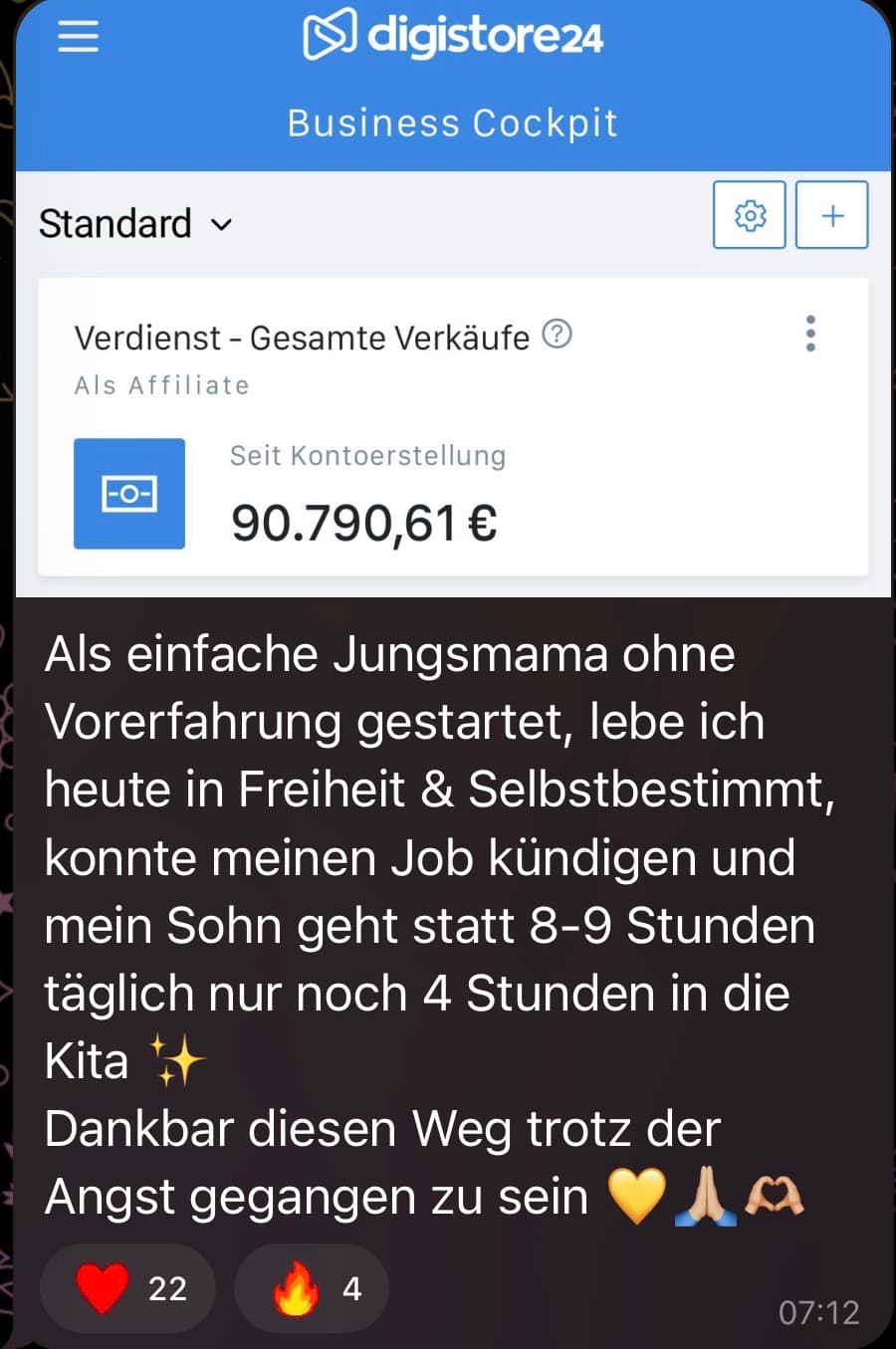Toggle the red heart reaction
Viewport: 896px width, 1349px height.
127,1287
